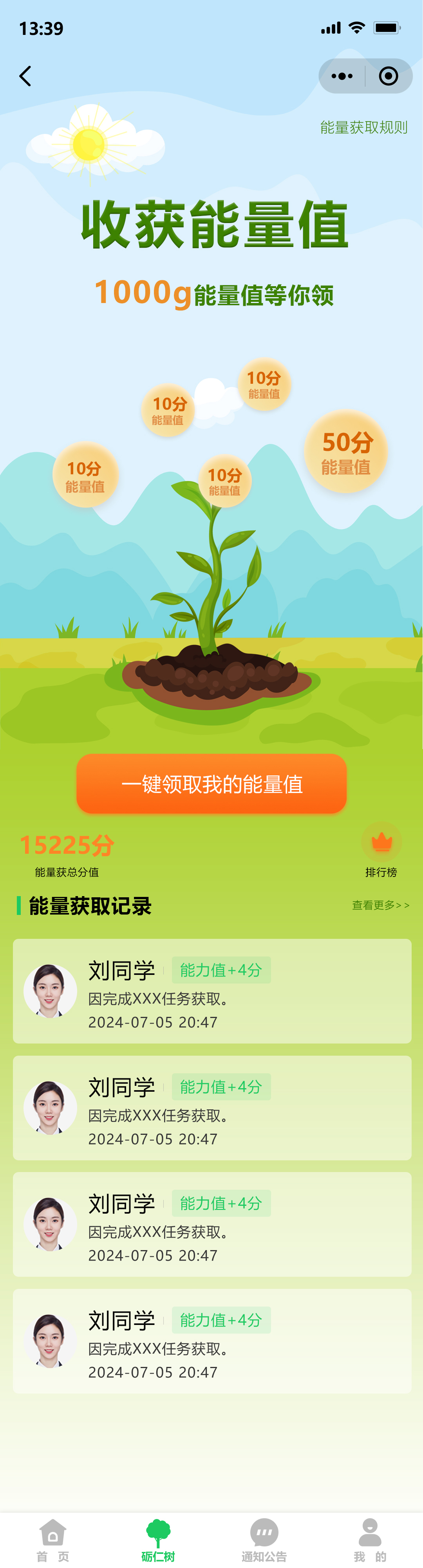The image size is (423, 1568).
Task: View more records via 查看更多>>
Action: 380,905
